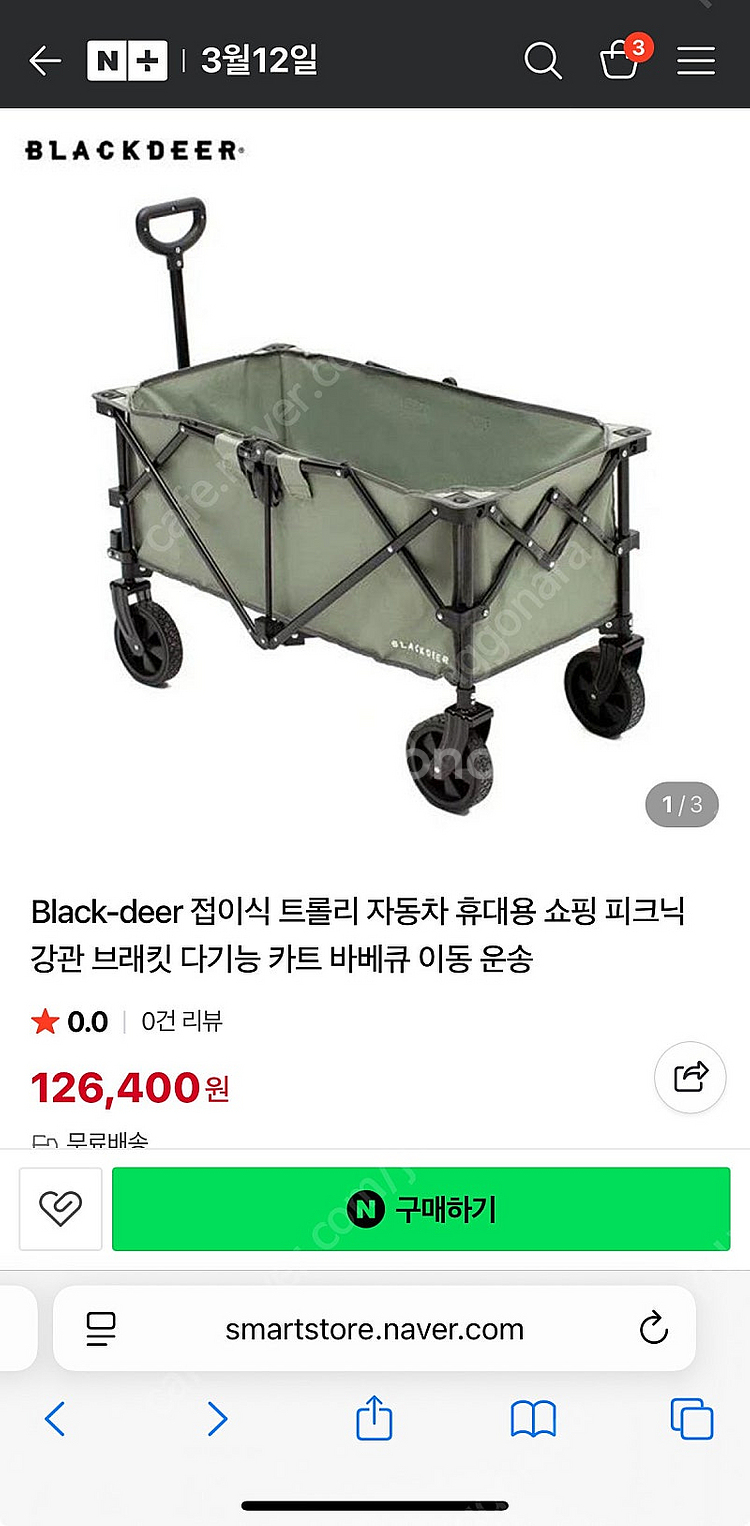Open the smartstore.naver.com address bar
The image size is (750, 1526).
pos(375,1328)
